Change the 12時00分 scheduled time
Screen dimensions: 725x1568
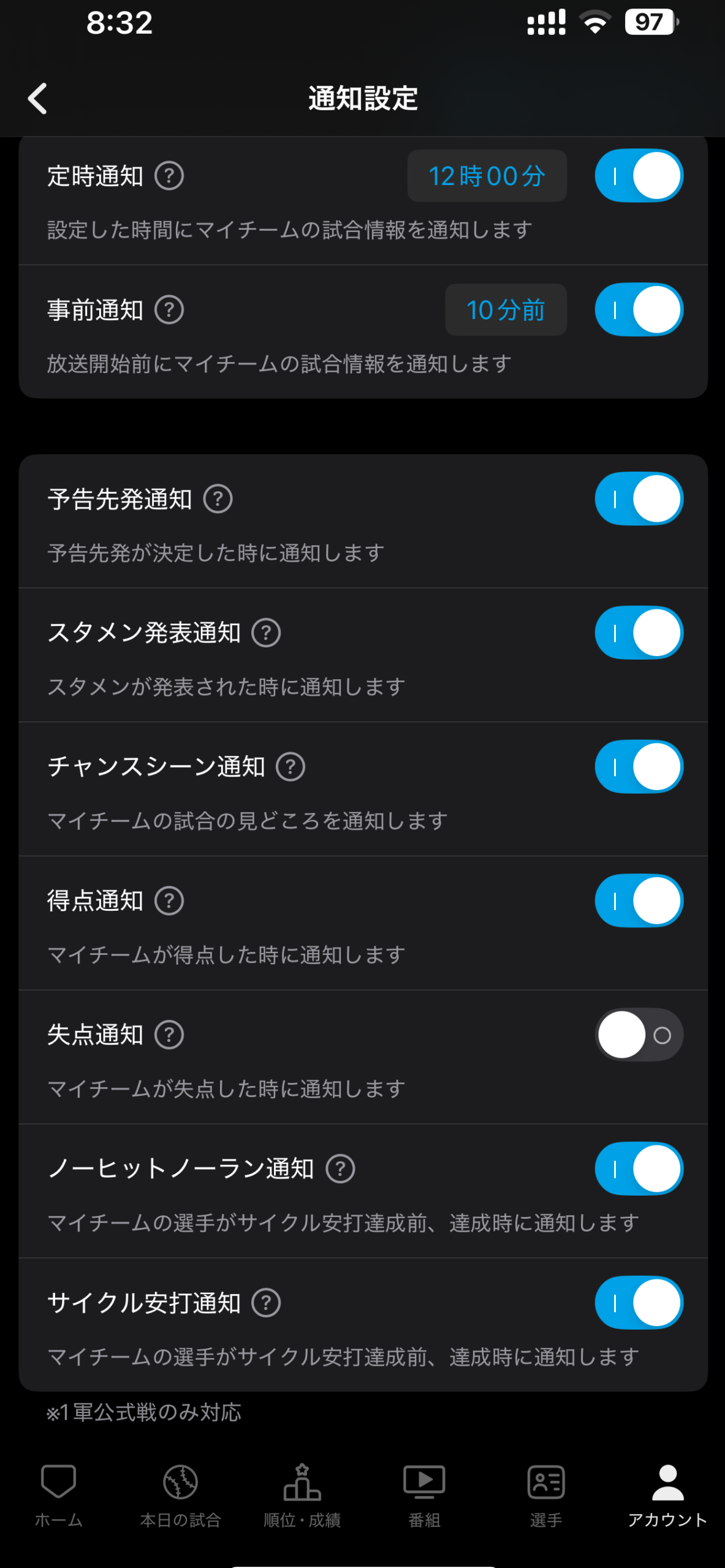point(487,176)
